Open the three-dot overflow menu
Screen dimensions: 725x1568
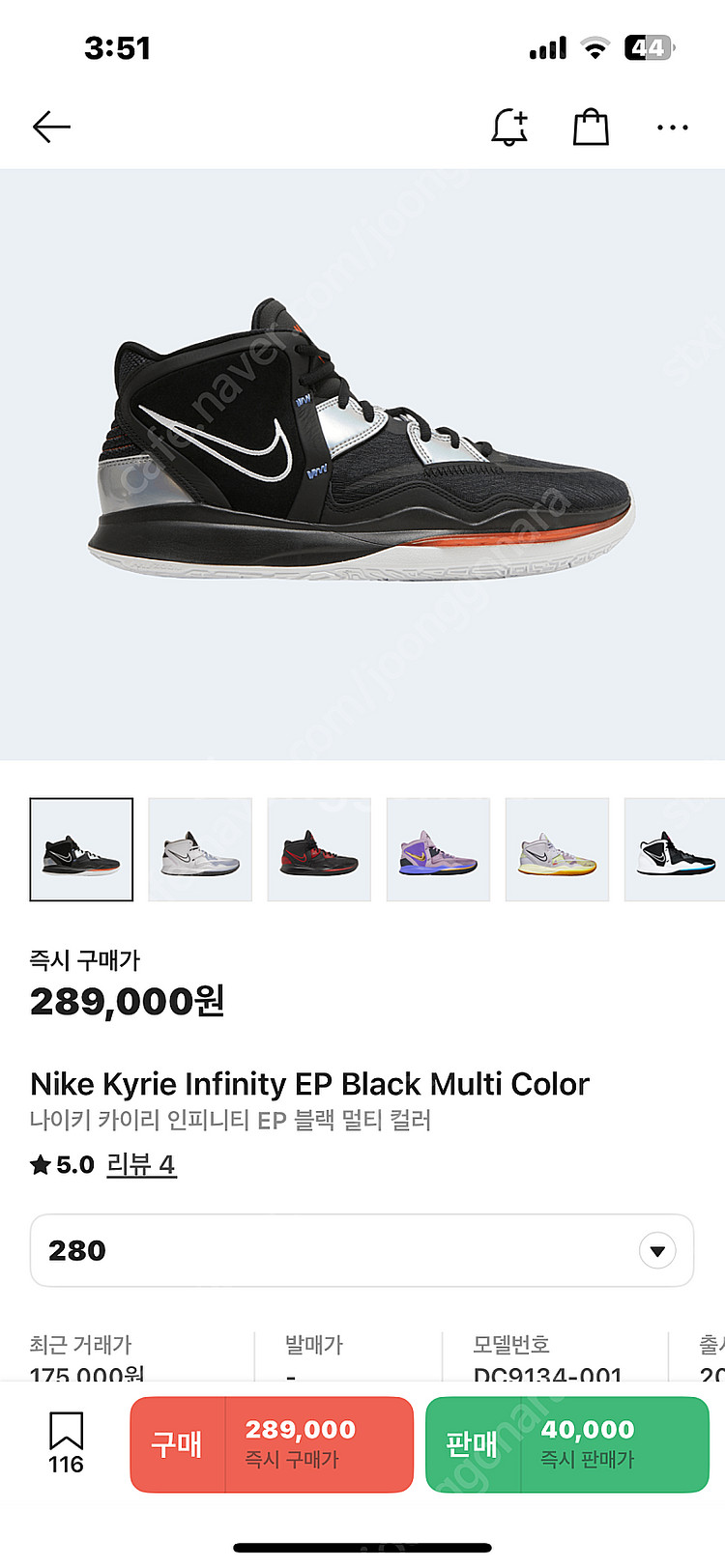[672, 127]
